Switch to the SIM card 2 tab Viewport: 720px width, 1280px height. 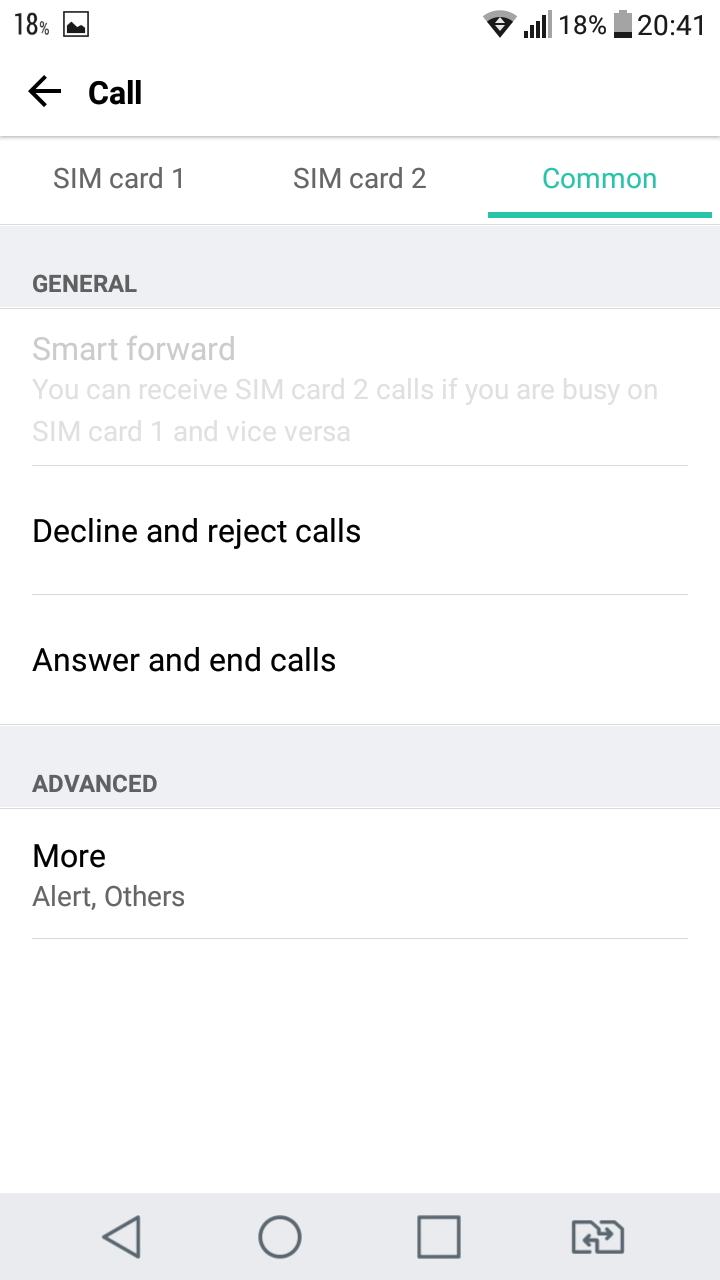click(360, 179)
